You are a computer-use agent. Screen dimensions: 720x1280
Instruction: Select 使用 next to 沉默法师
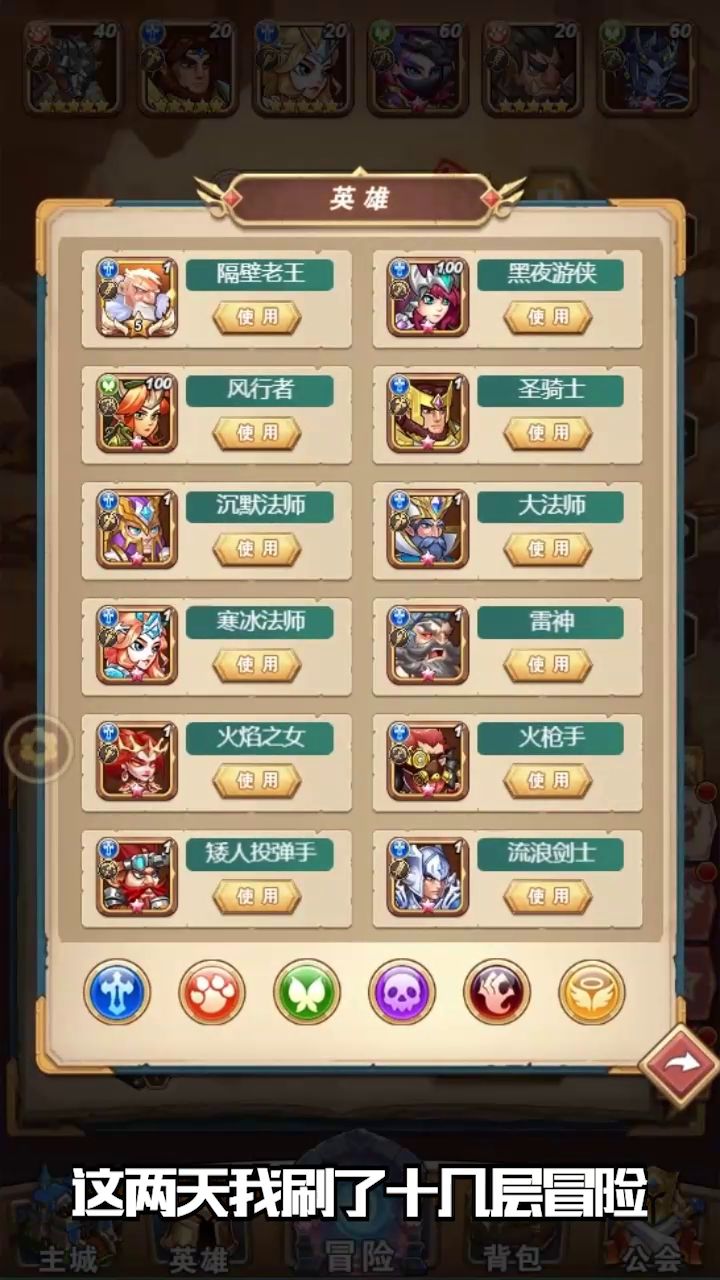pos(257,549)
